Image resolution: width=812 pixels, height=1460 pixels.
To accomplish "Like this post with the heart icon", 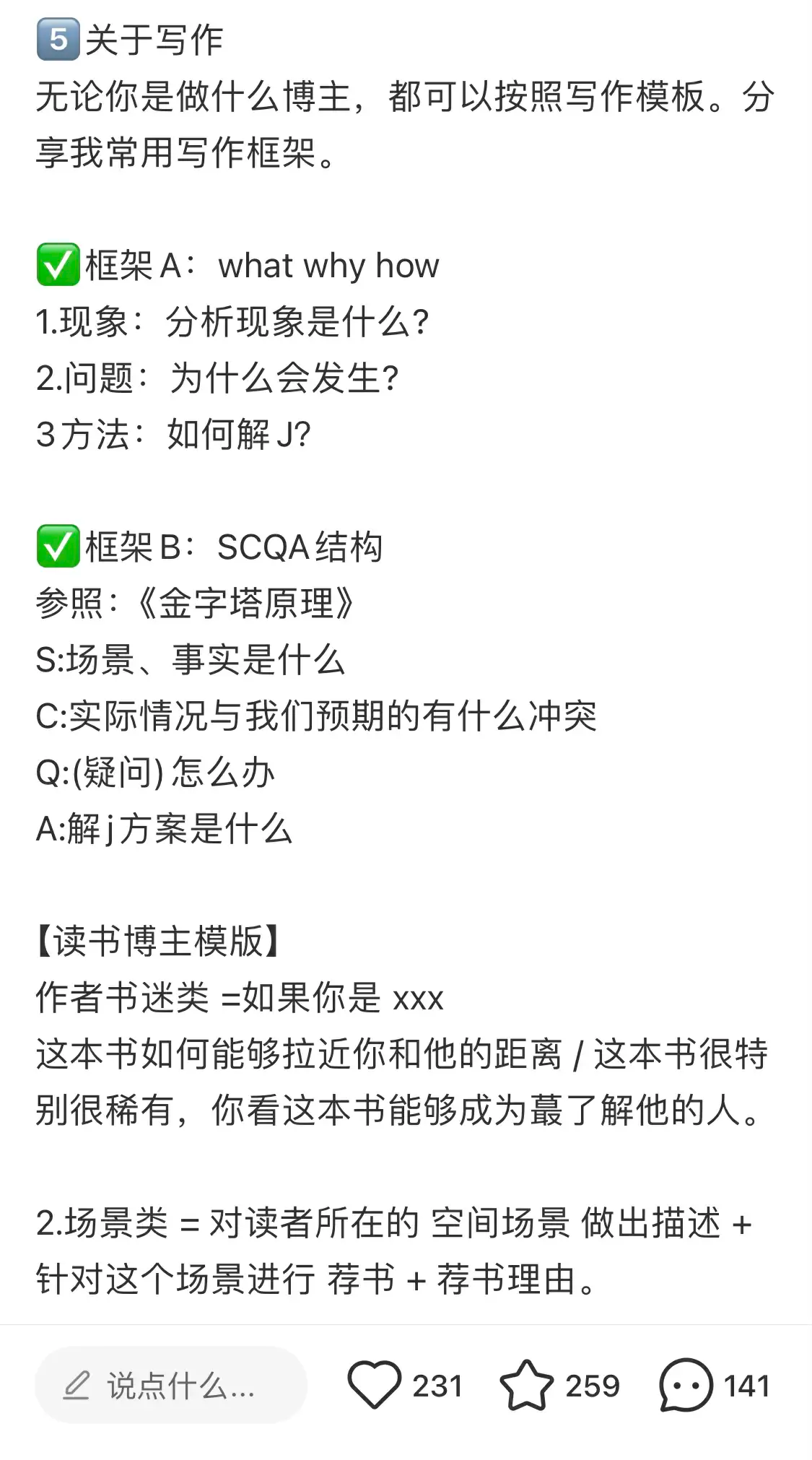I will click(x=374, y=1385).
